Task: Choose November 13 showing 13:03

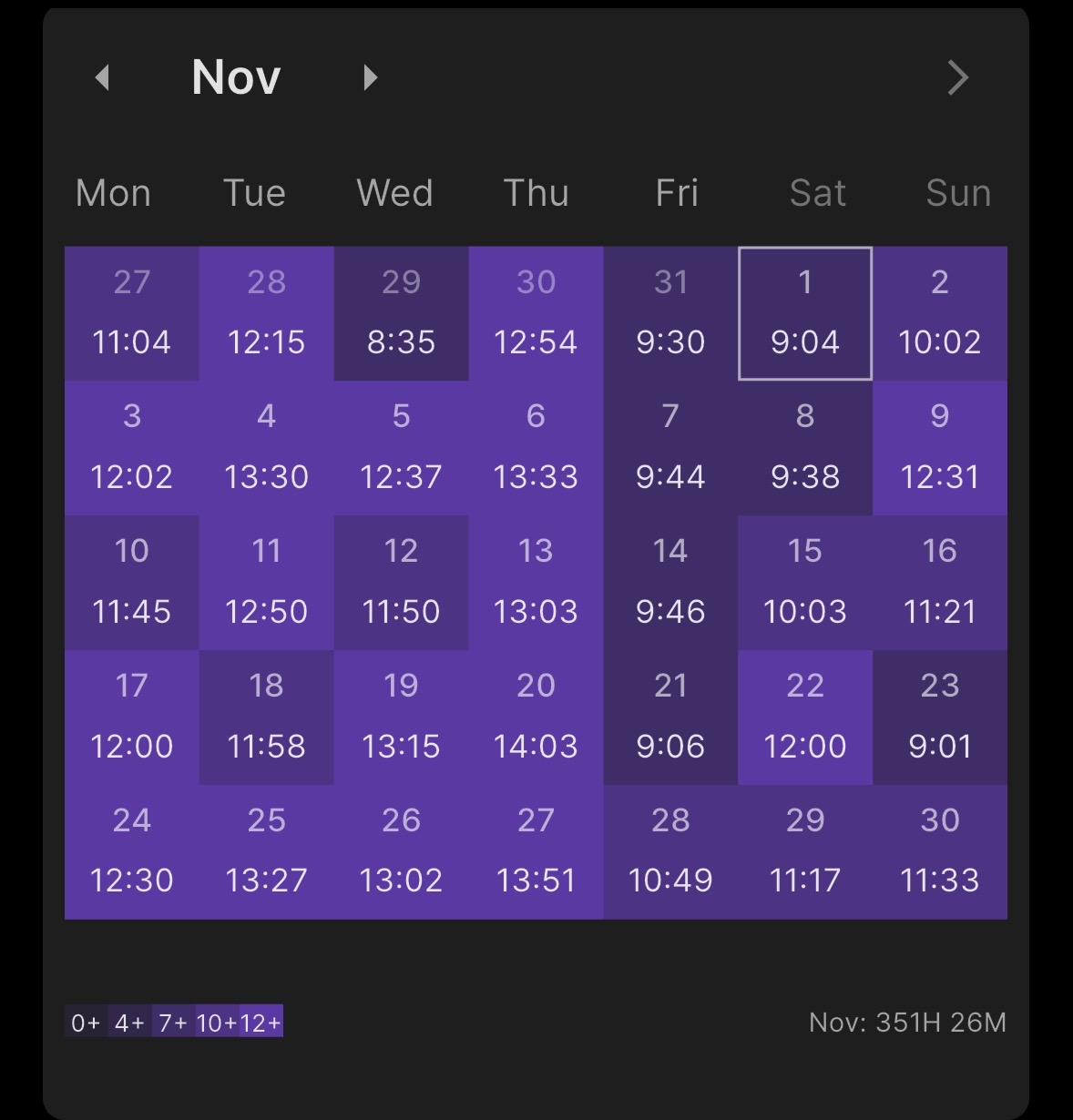Action: [536, 582]
